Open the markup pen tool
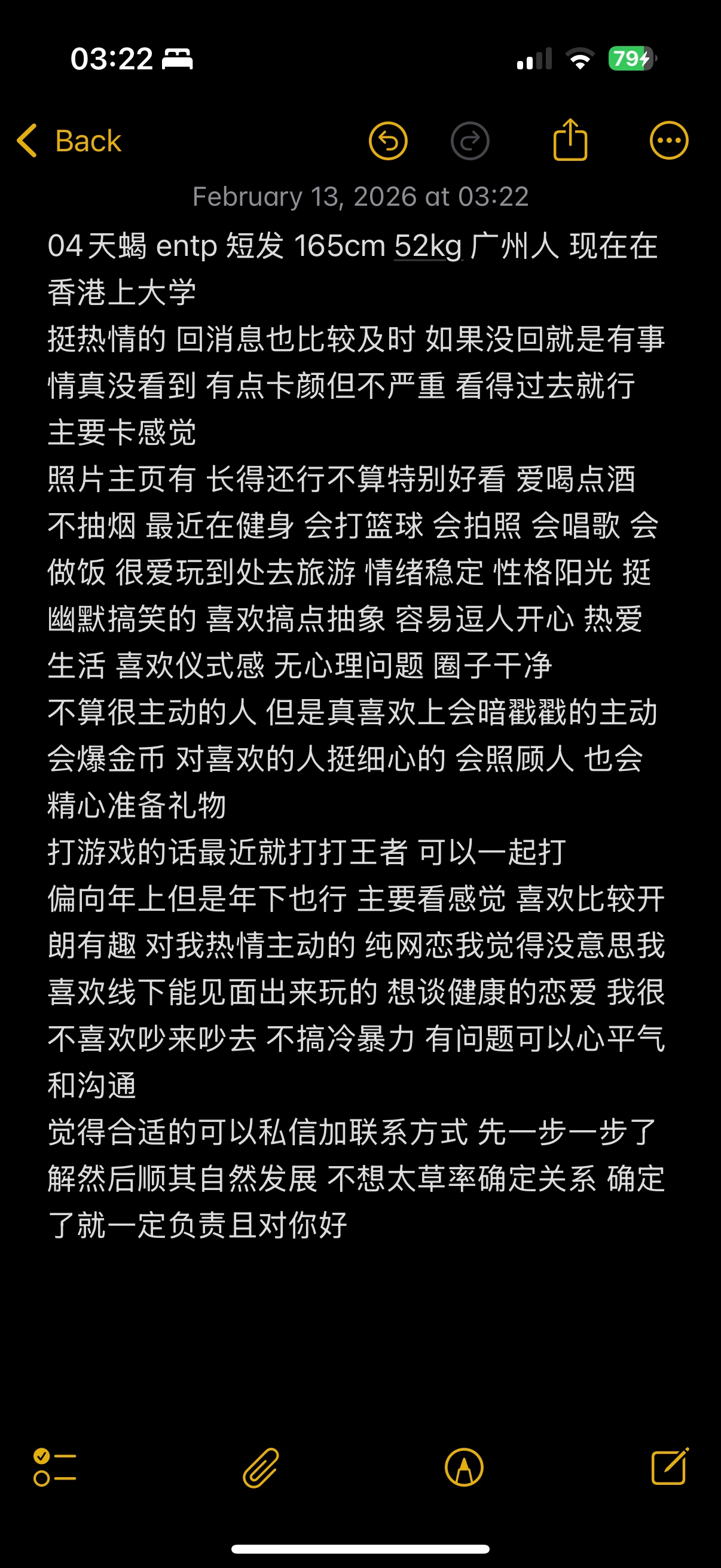This screenshot has height=1568, width=721. tap(464, 1467)
